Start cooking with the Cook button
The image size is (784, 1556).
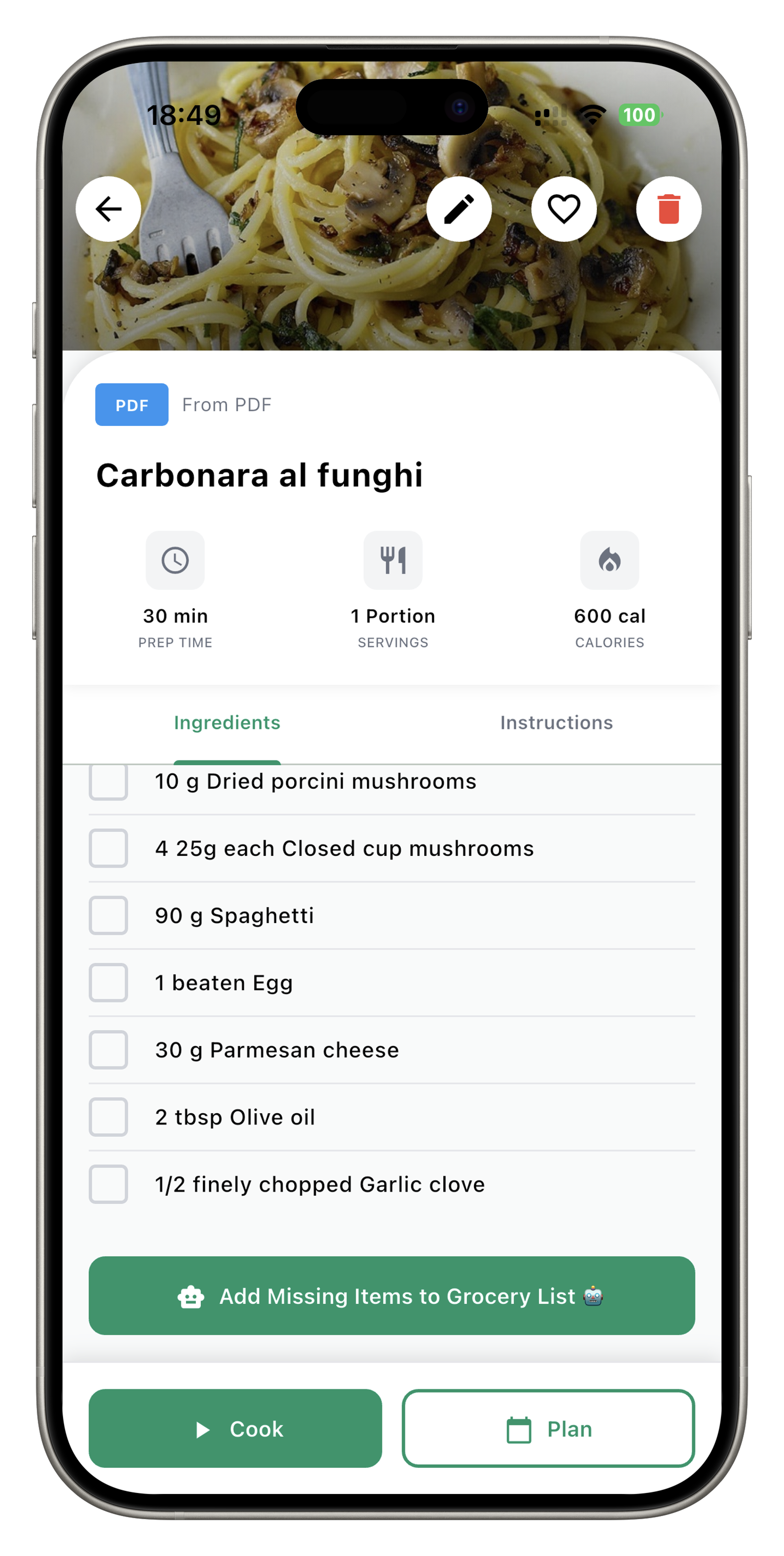[235, 1428]
